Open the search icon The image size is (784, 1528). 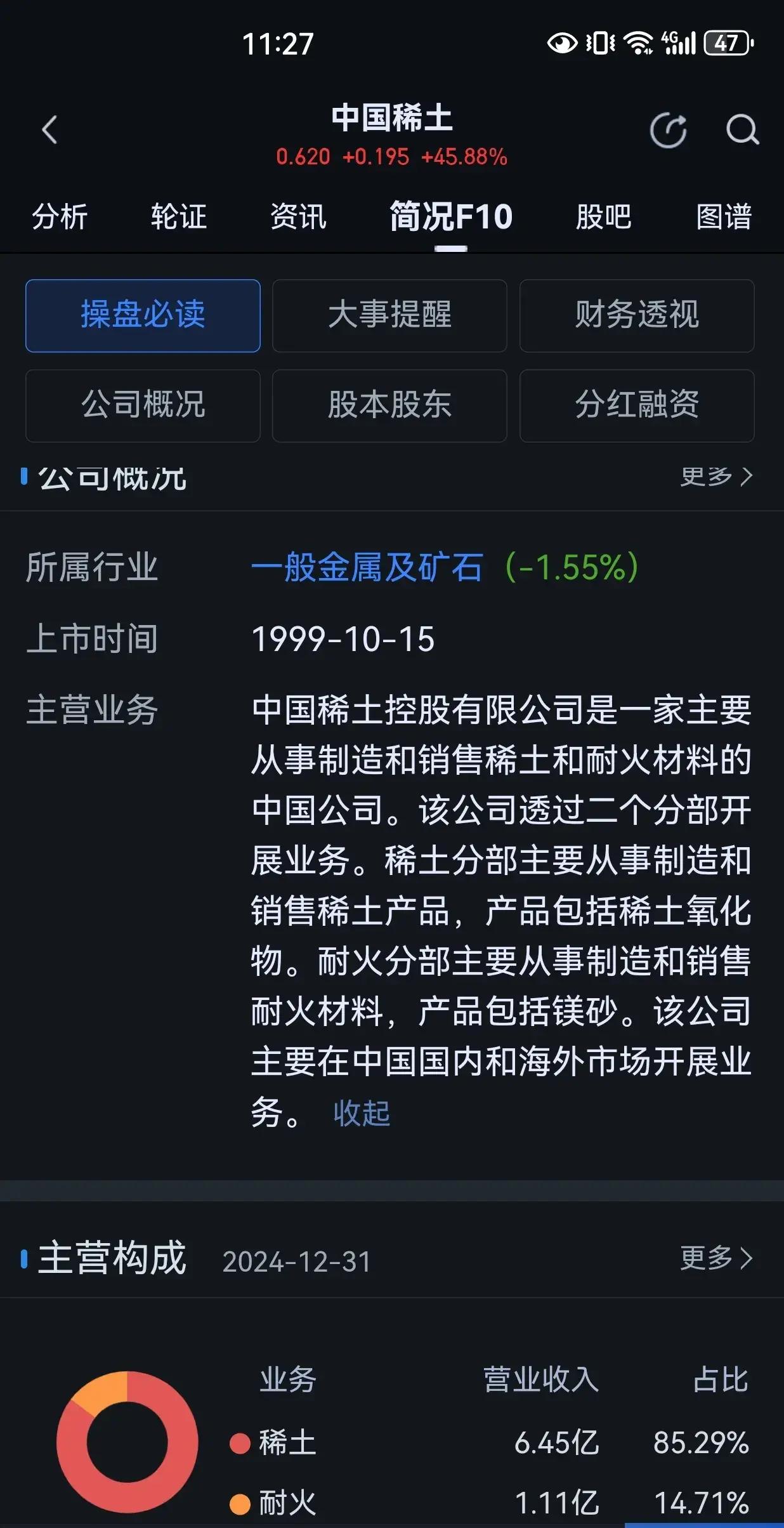point(742,131)
